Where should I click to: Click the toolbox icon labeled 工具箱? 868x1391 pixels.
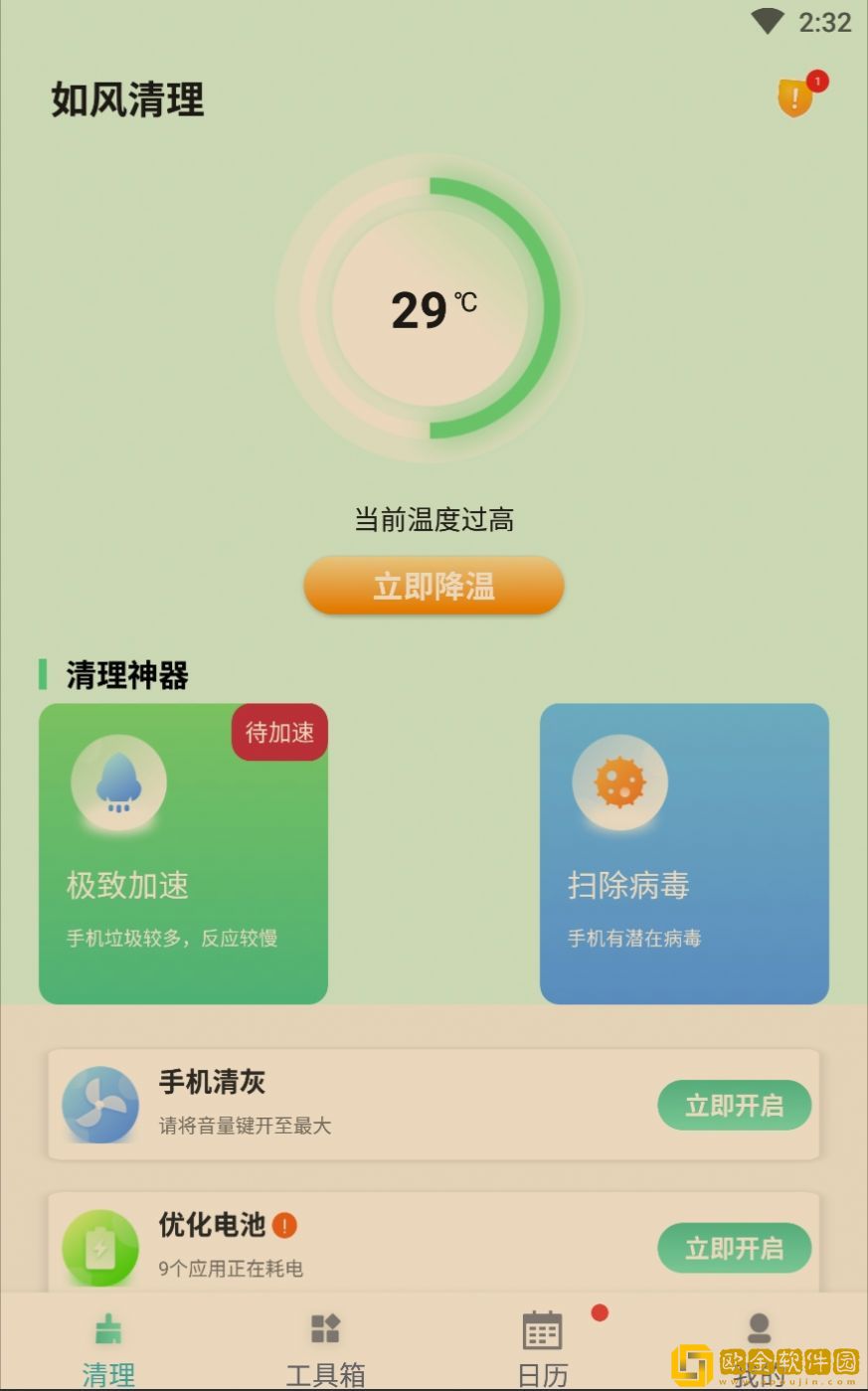[x=325, y=1327]
